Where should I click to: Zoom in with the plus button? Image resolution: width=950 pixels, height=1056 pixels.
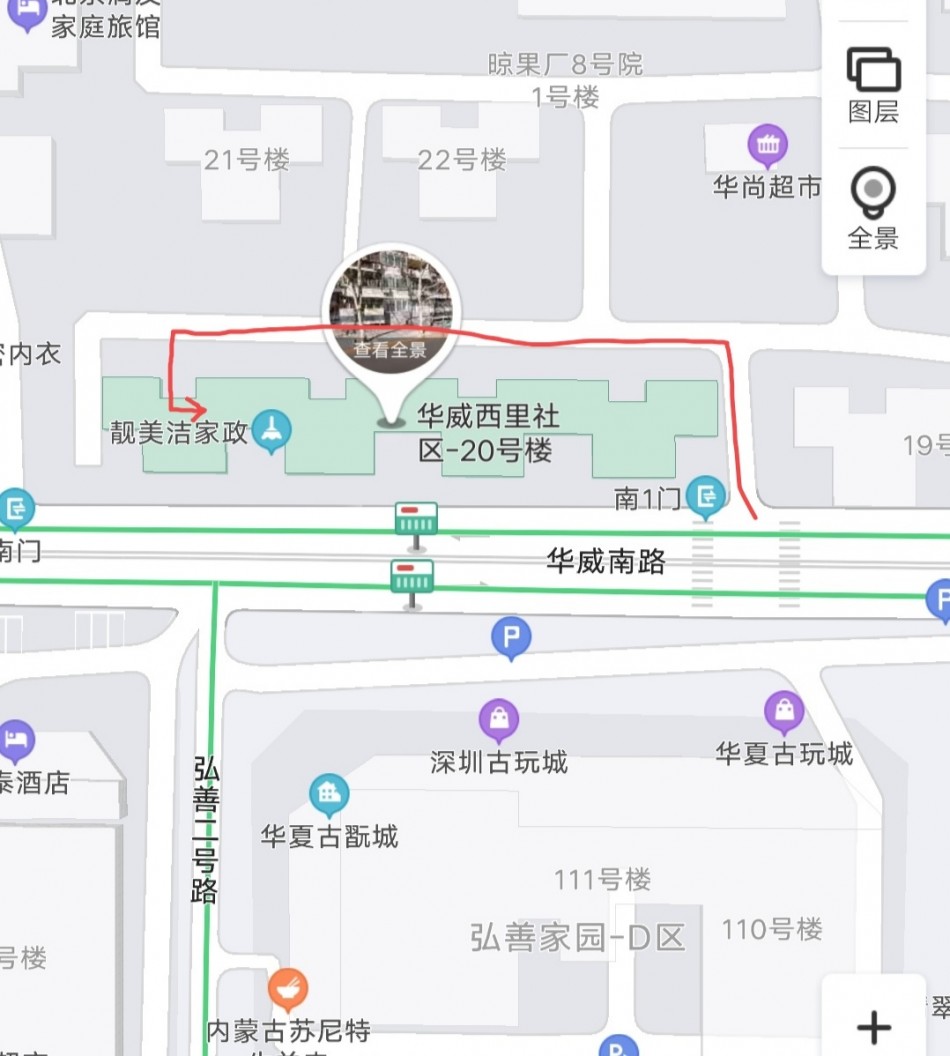[x=874, y=1026]
